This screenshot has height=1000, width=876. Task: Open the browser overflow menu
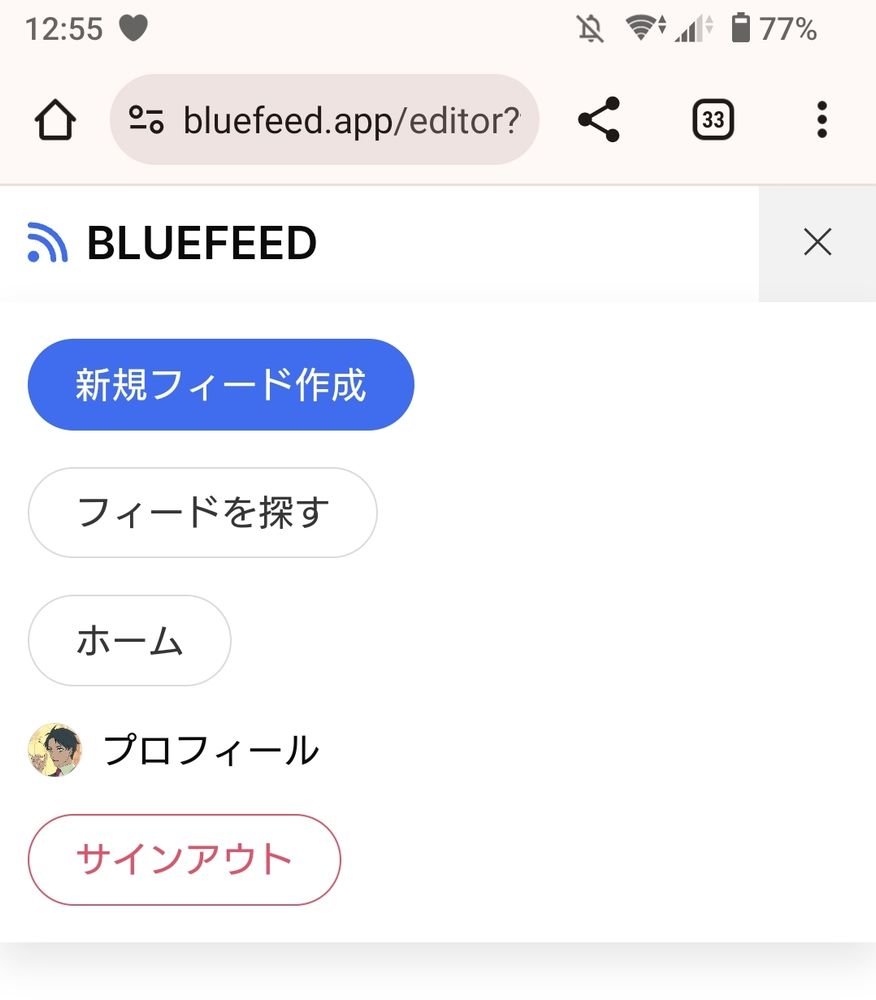821,121
